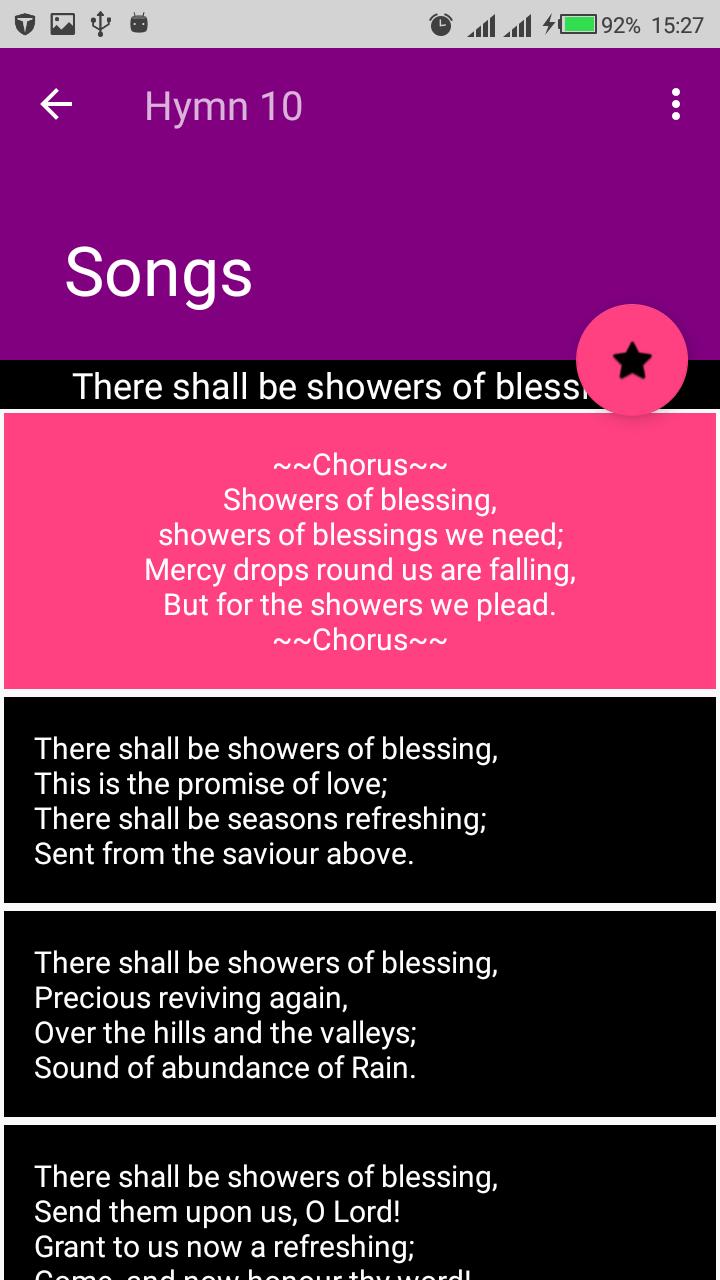Mark this hymn as favorite with star button
The height and width of the screenshot is (1280, 720).
click(632, 360)
